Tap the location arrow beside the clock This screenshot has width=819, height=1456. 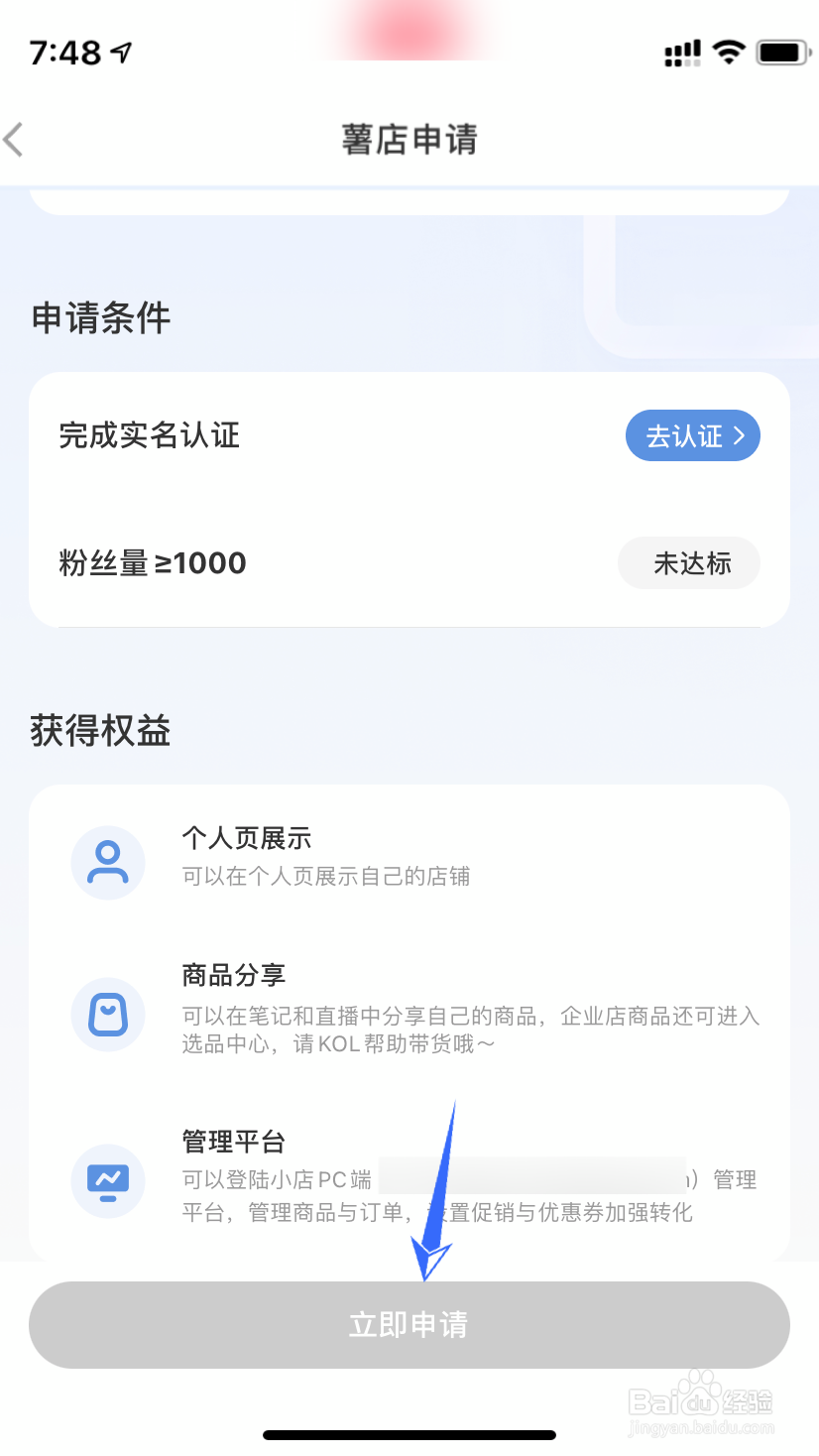coord(120,51)
